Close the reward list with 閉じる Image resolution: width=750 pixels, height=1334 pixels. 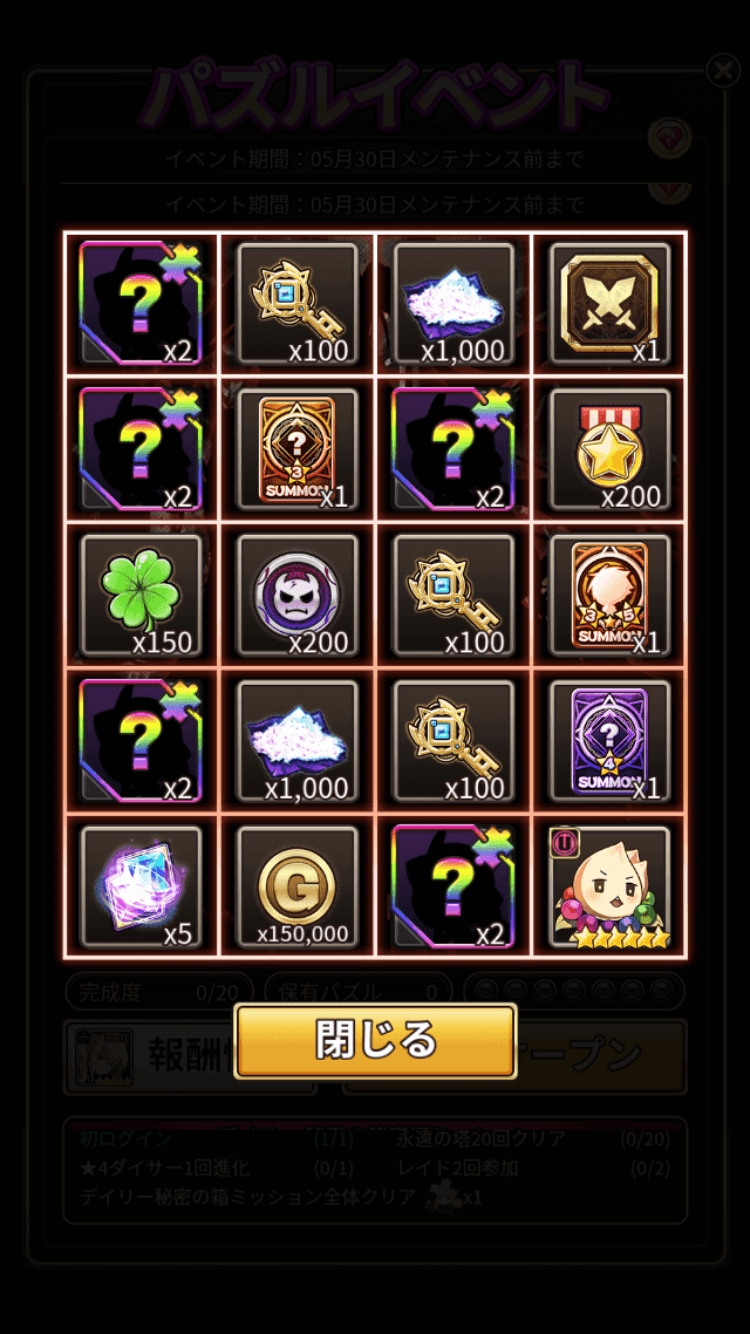[x=375, y=1041]
